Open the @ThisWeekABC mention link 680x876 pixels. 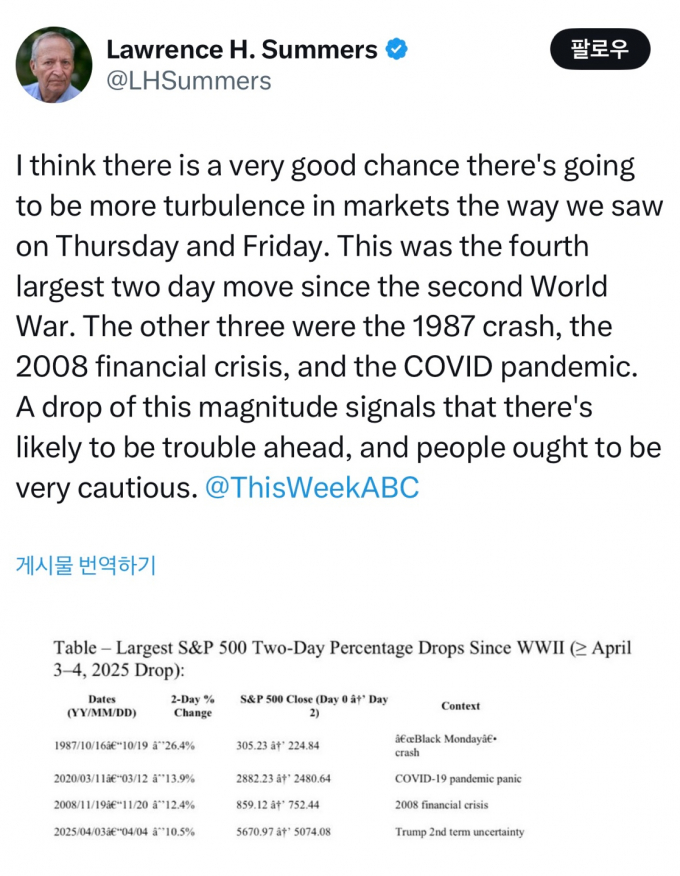tap(311, 488)
